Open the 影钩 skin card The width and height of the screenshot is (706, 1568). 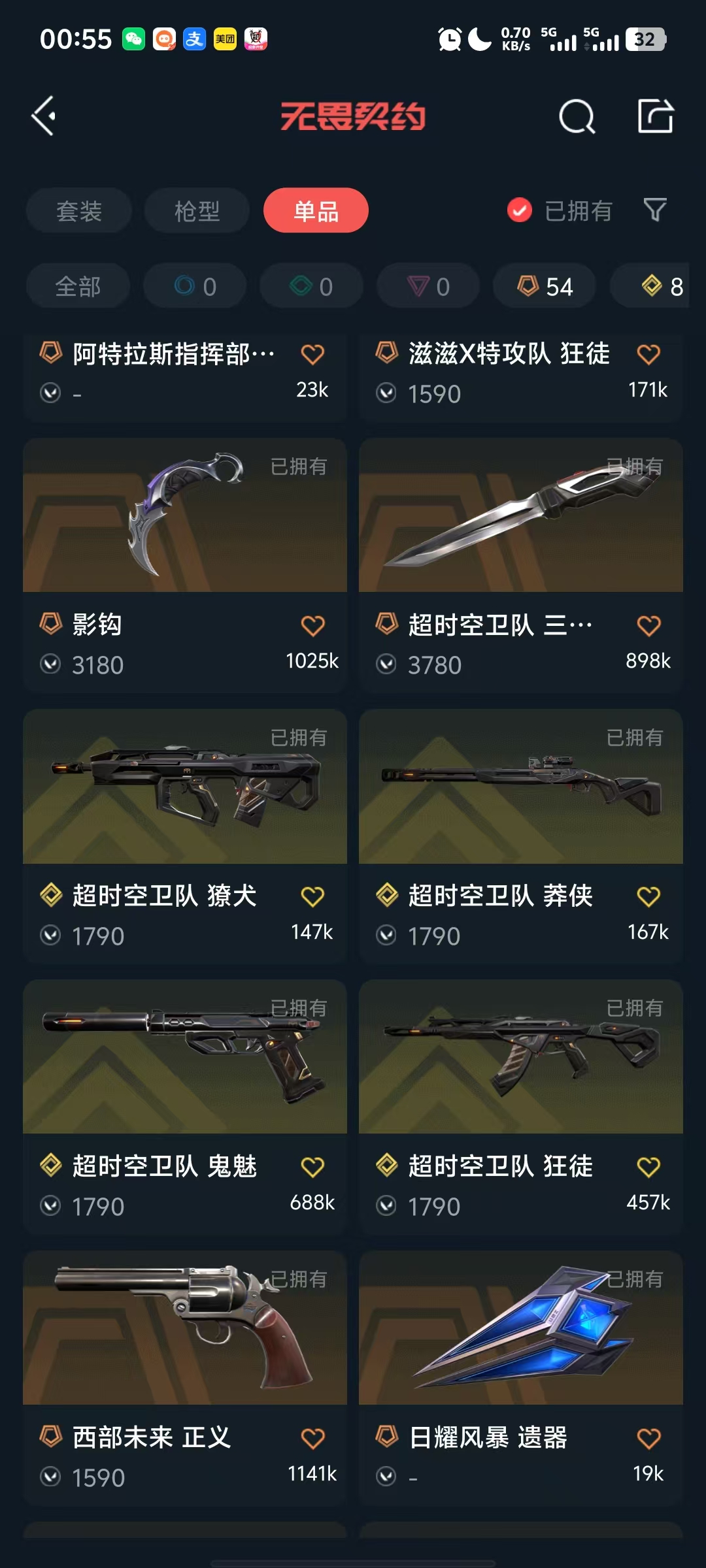tap(185, 565)
